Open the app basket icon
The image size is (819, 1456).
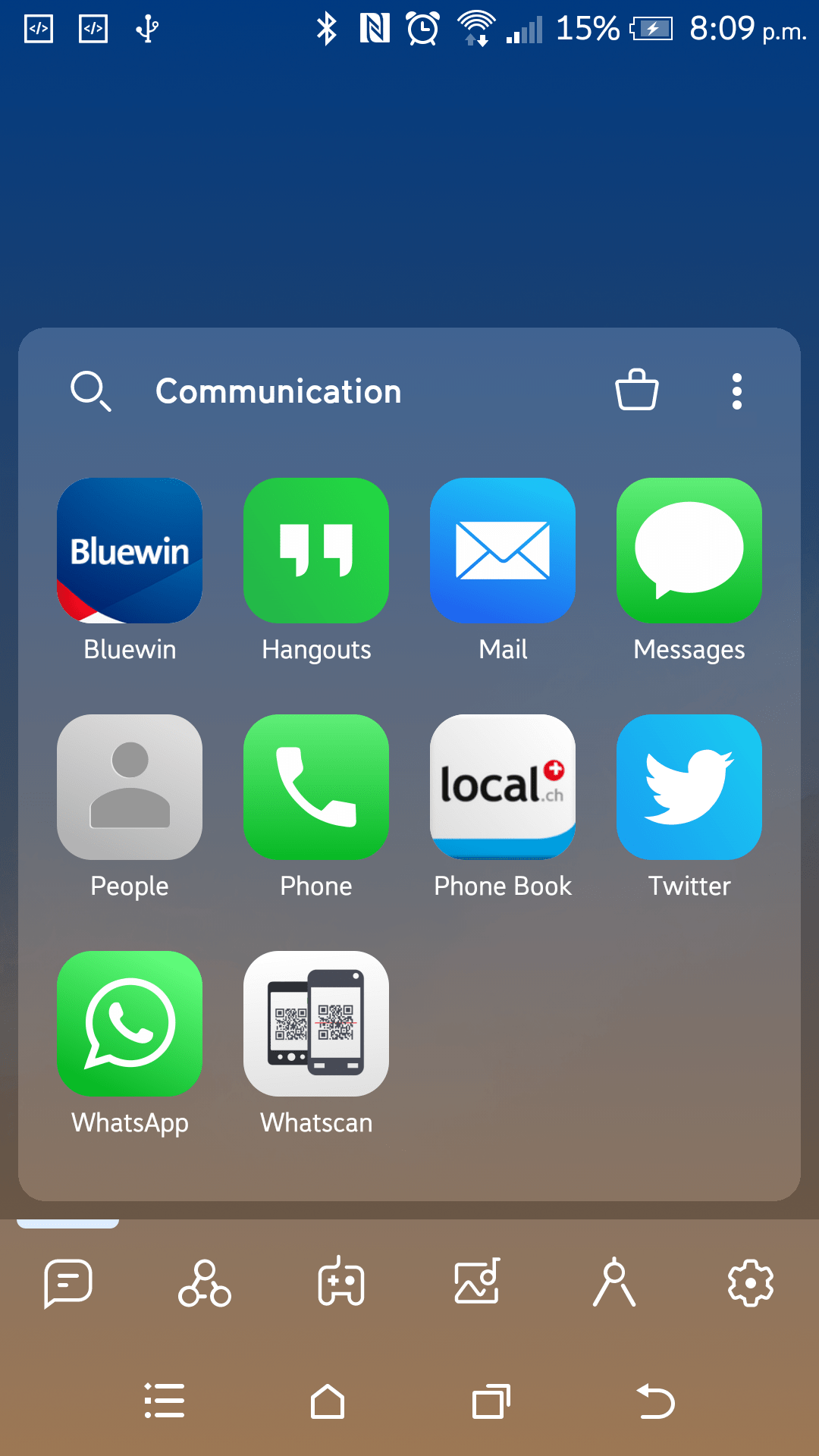pyautogui.click(x=636, y=391)
